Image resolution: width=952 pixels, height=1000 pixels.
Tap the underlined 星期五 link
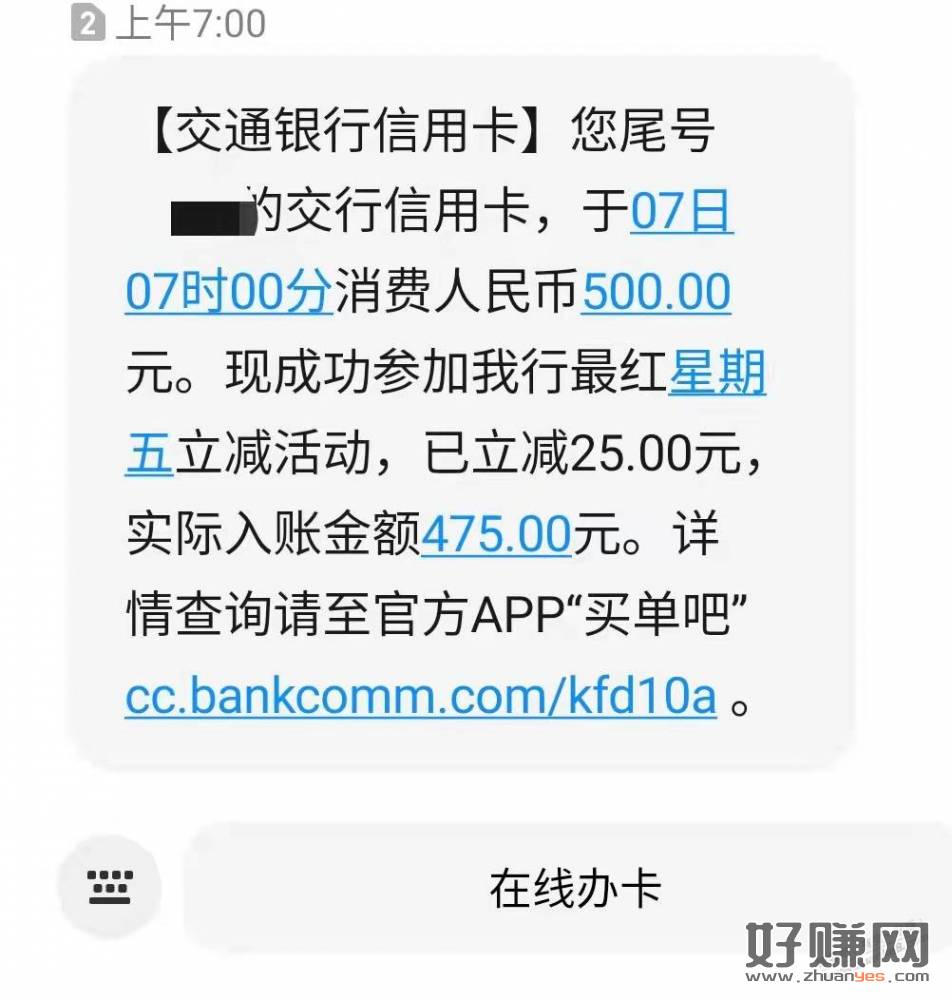coord(716,375)
